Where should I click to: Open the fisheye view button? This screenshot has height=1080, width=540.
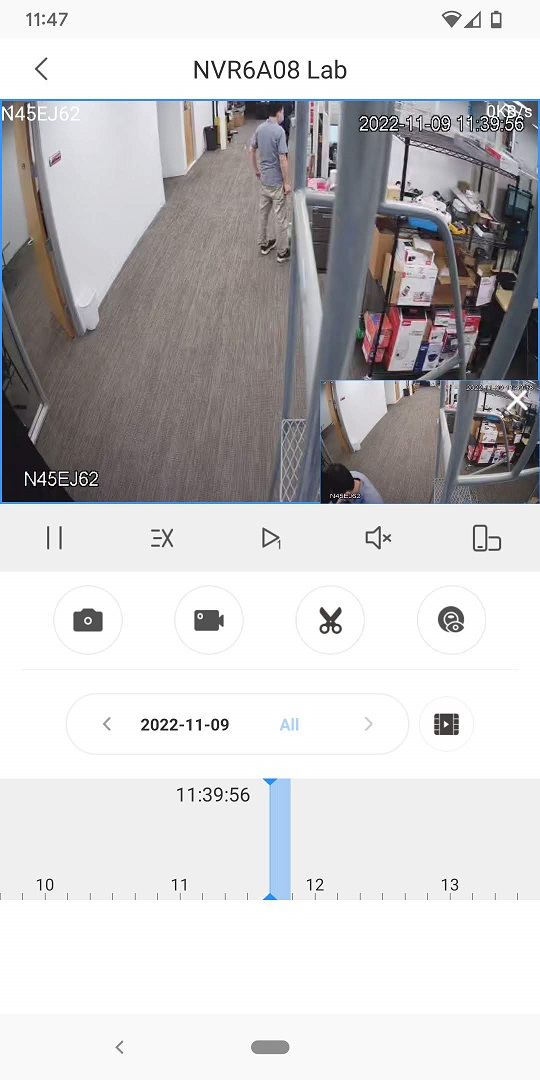(451, 620)
